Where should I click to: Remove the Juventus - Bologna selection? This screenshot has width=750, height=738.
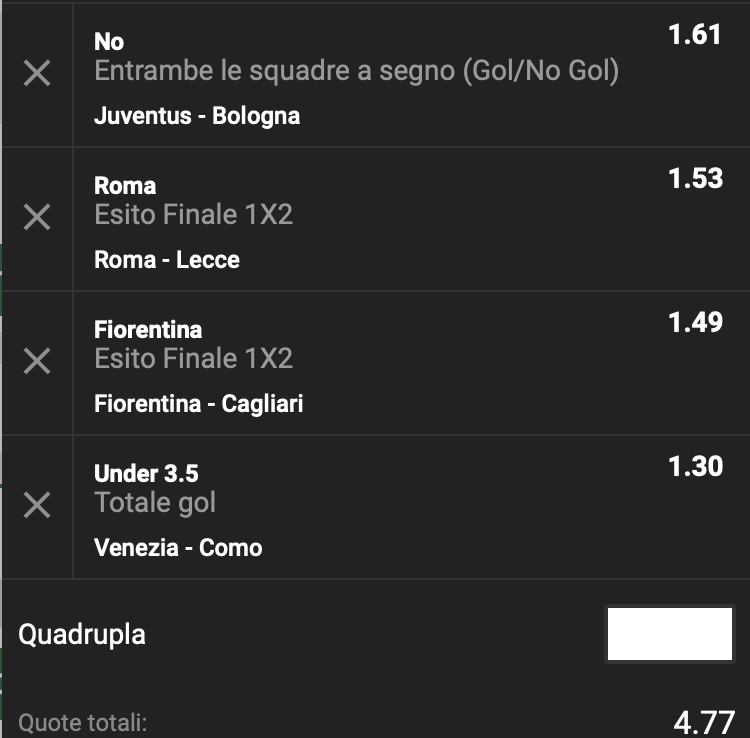[x=37, y=73]
